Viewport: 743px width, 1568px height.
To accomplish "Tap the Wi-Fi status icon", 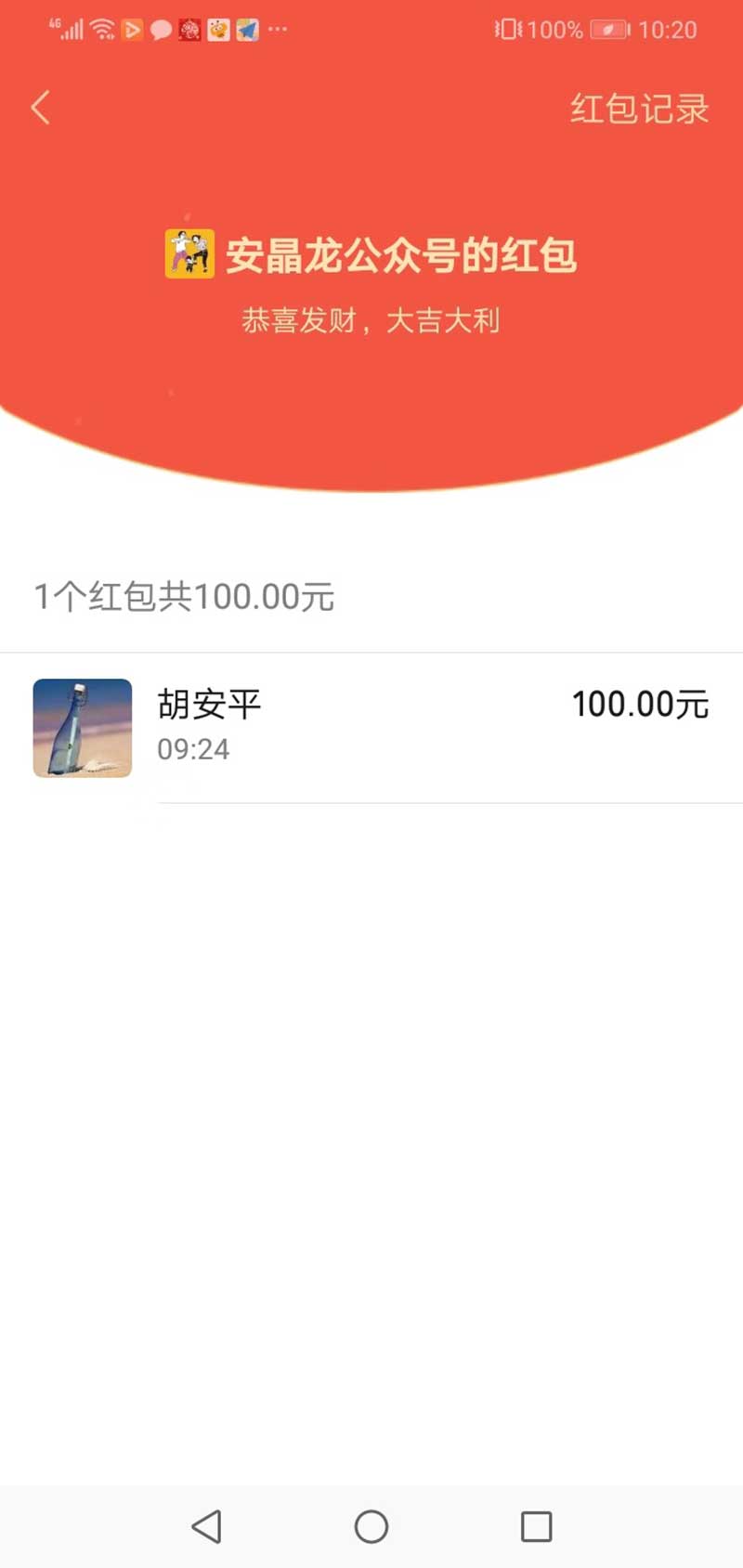I will click(99, 28).
